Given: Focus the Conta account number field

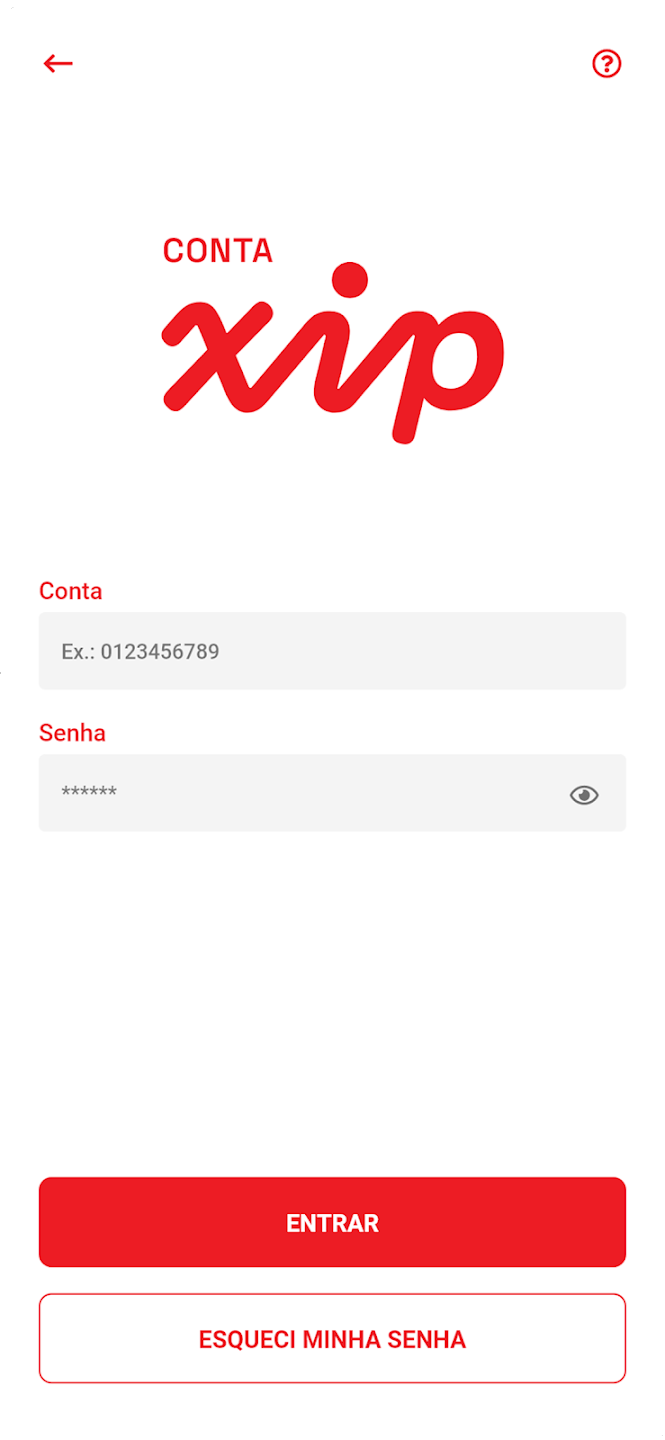Looking at the screenshot, I should click(x=331, y=651).
